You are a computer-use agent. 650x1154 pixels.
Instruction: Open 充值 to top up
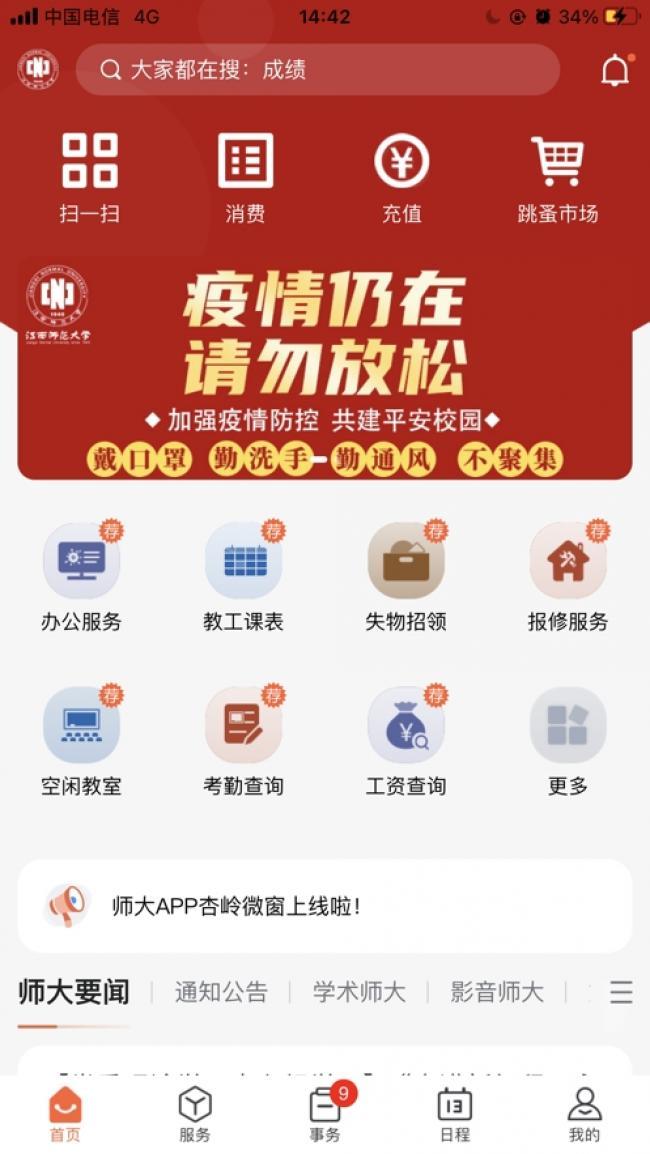click(x=401, y=178)
